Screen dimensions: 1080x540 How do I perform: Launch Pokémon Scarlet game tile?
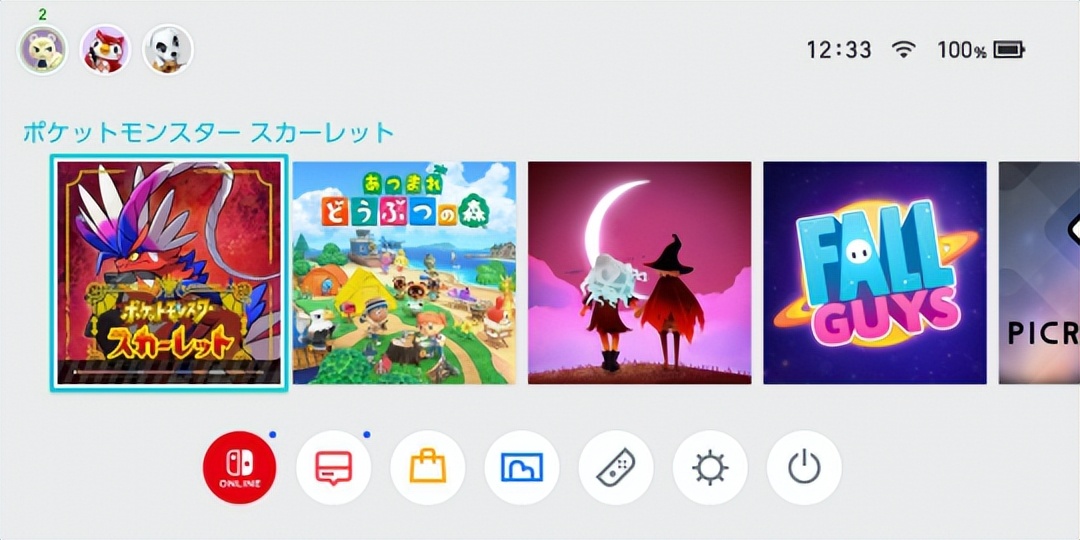point(169,272)
